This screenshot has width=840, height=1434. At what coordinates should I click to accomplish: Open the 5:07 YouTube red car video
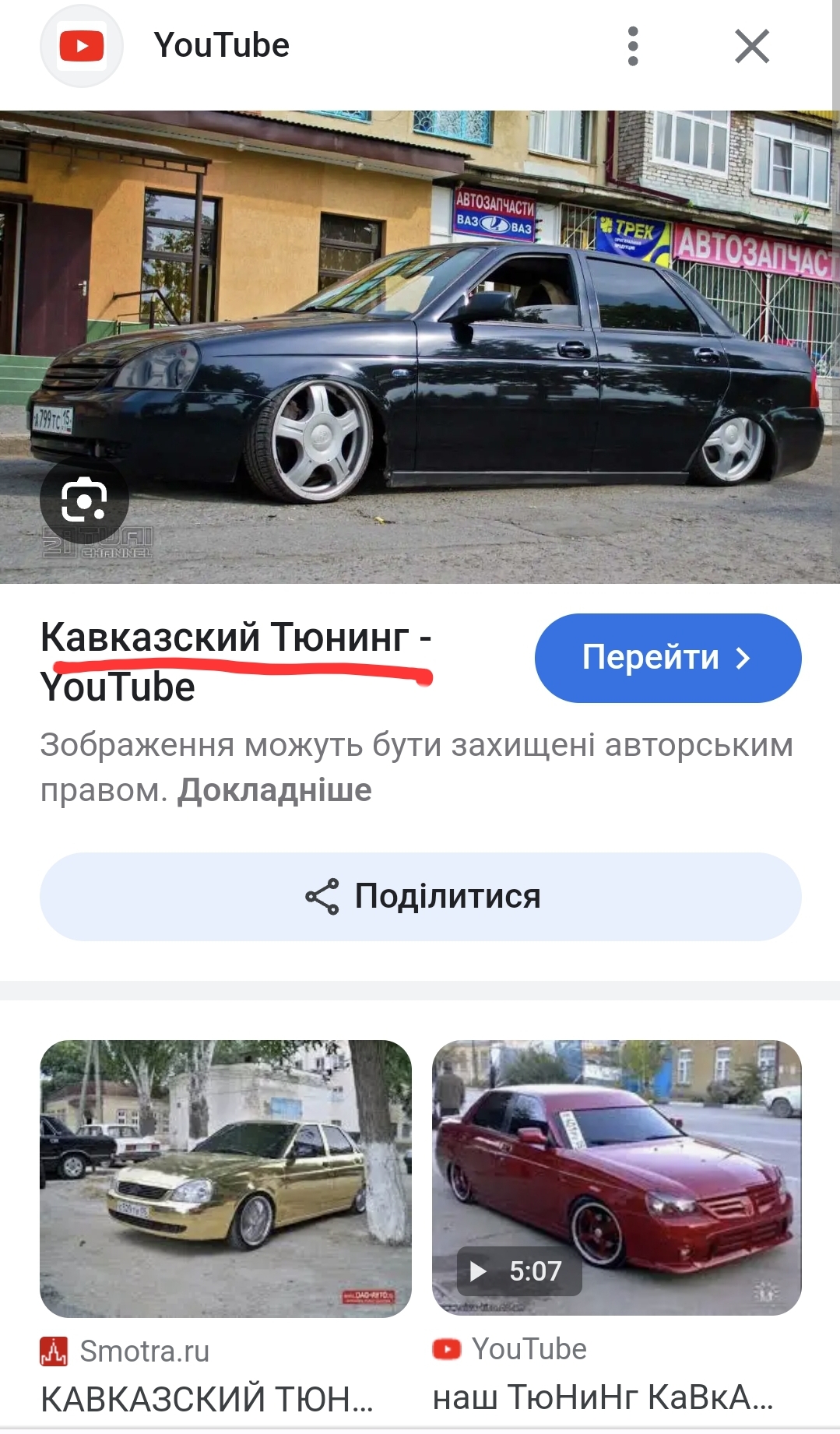(617, 1177)
